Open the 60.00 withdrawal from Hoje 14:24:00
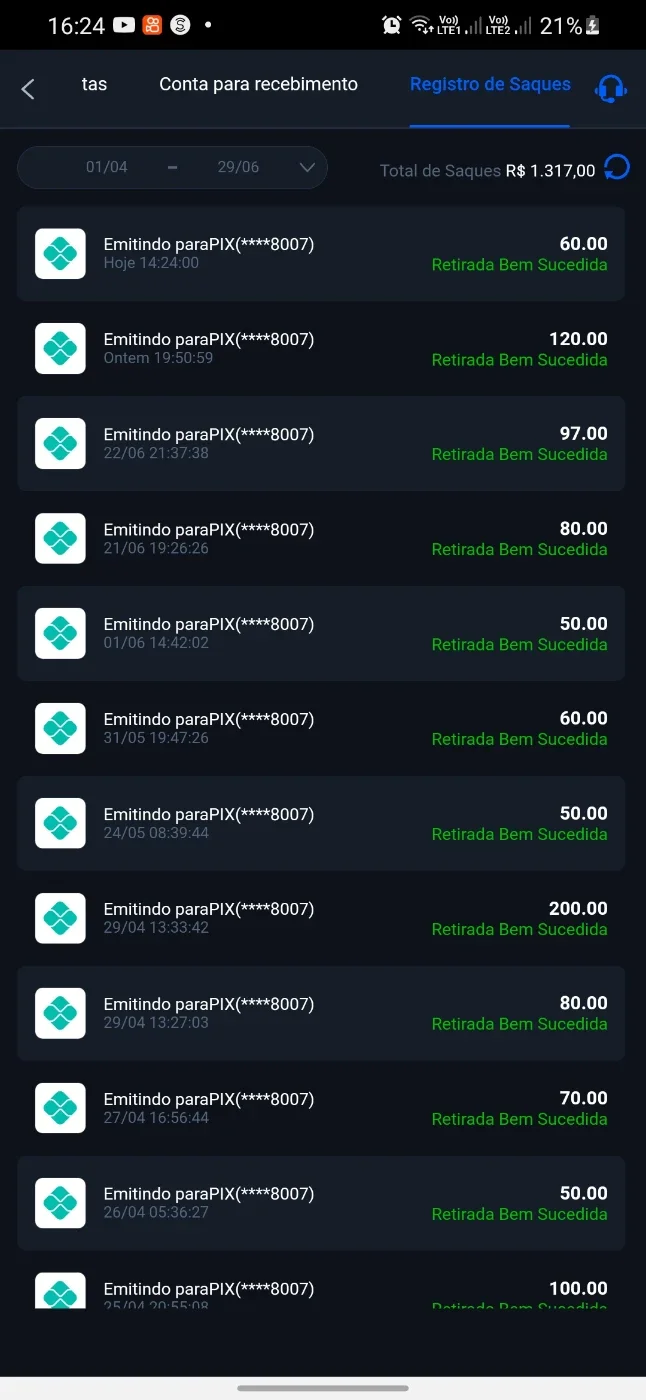 point(321,254)
